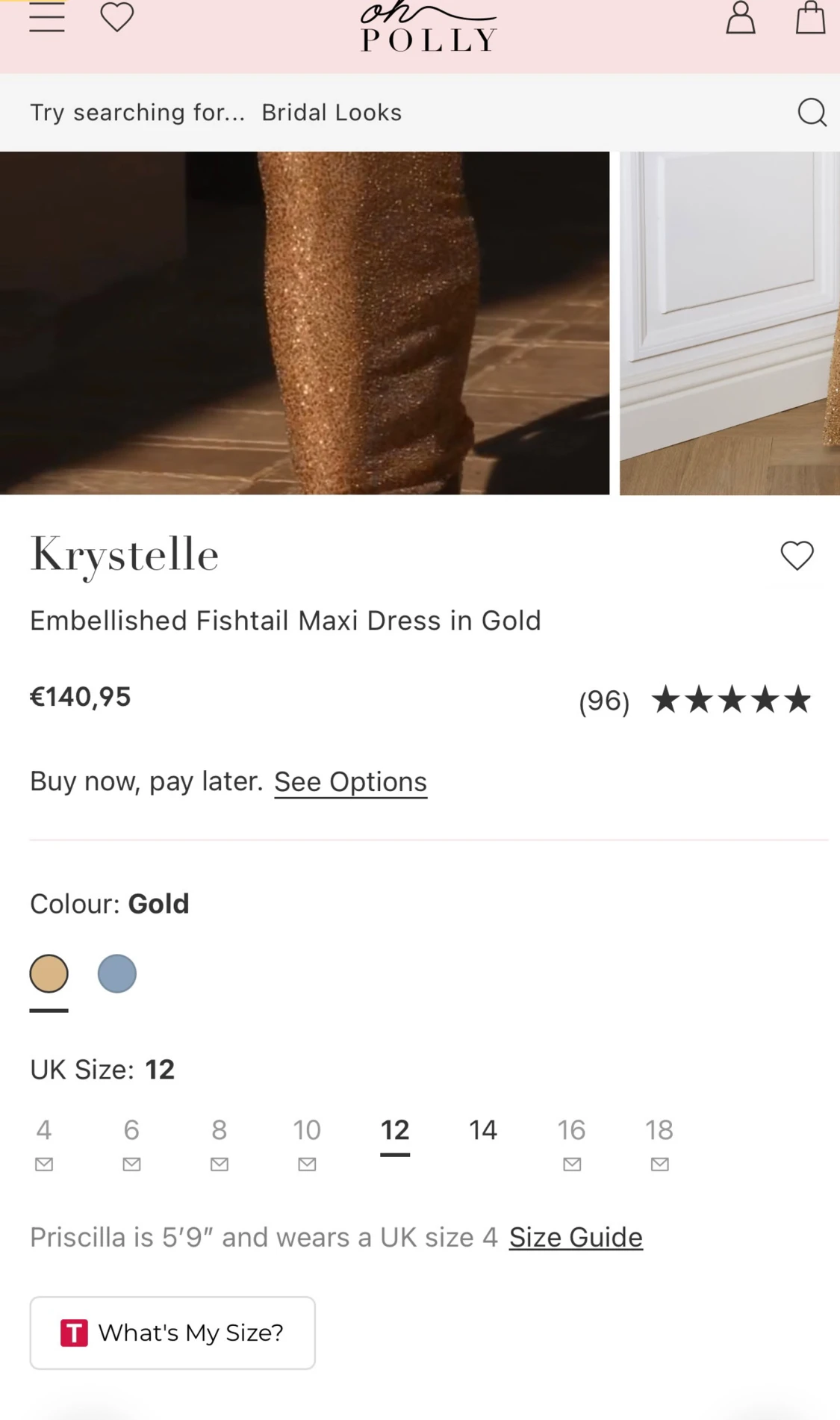The width and height of the screenshot is (840, 1420).
Task: Choose UK size 14
Action: pyautogui.click(x=483, y=1130)
